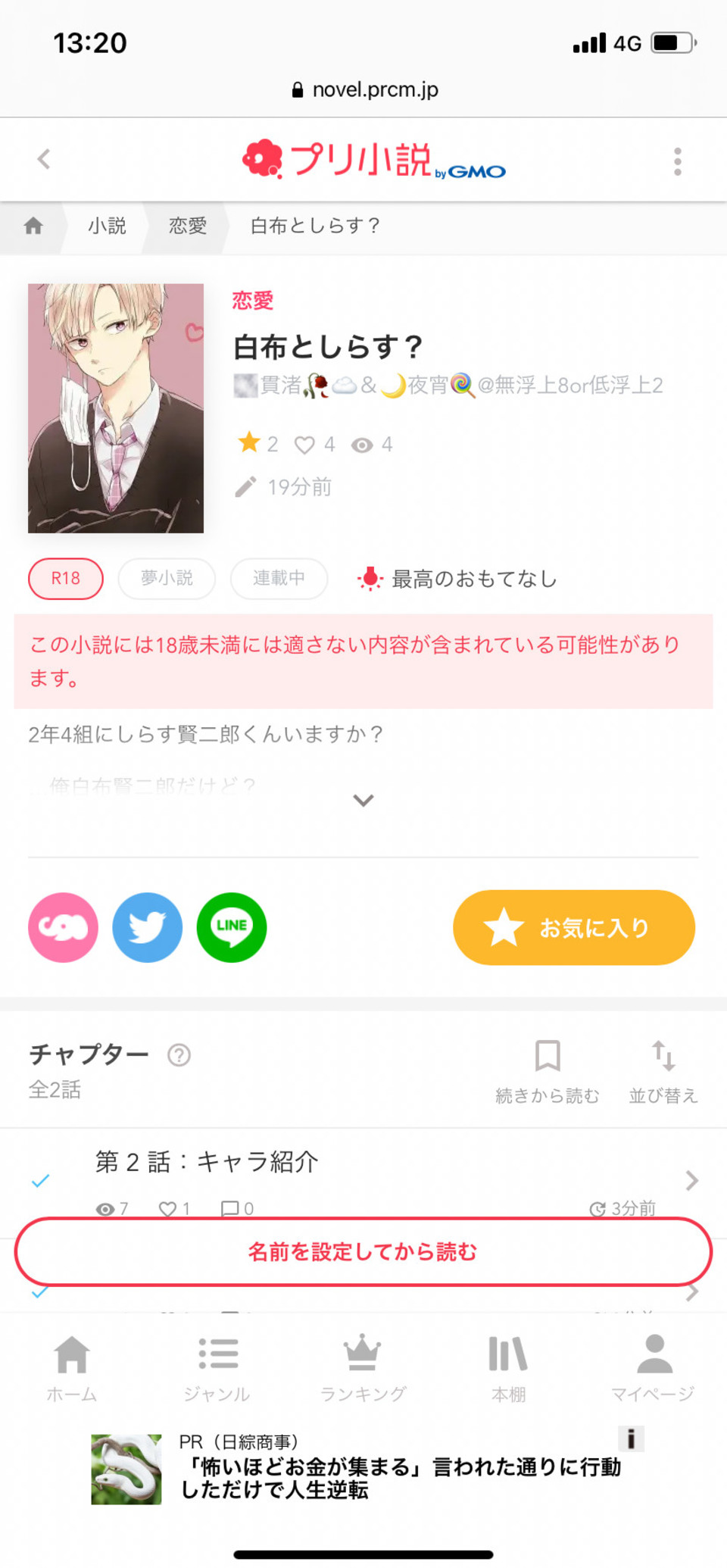The image size is (727, 1568).
Task: Share the novel on Twitter
Action: pos(148,927)
